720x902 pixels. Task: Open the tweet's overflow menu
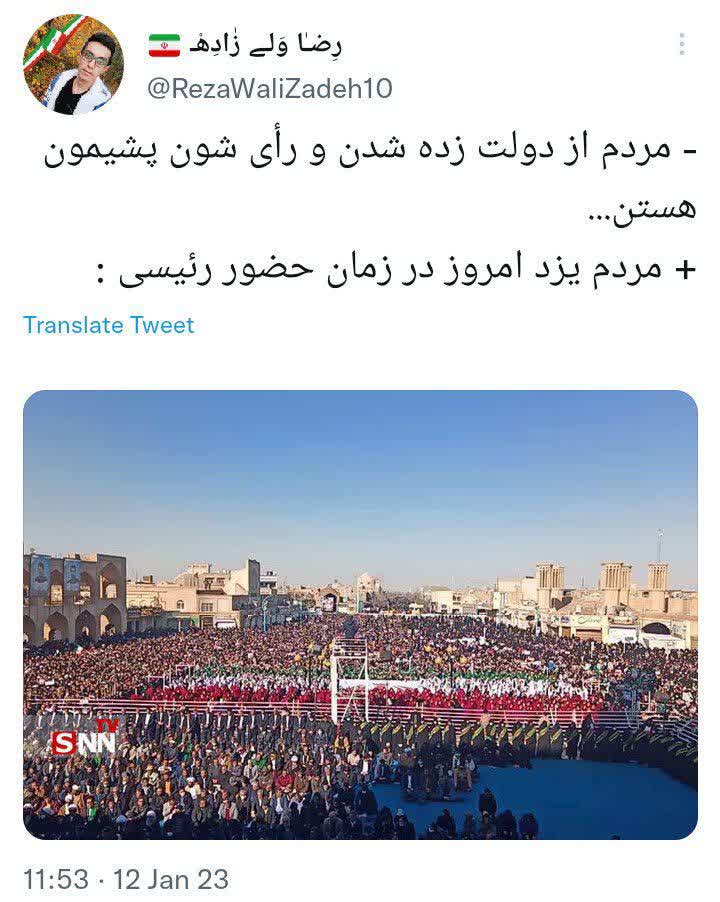click(682, 45)
